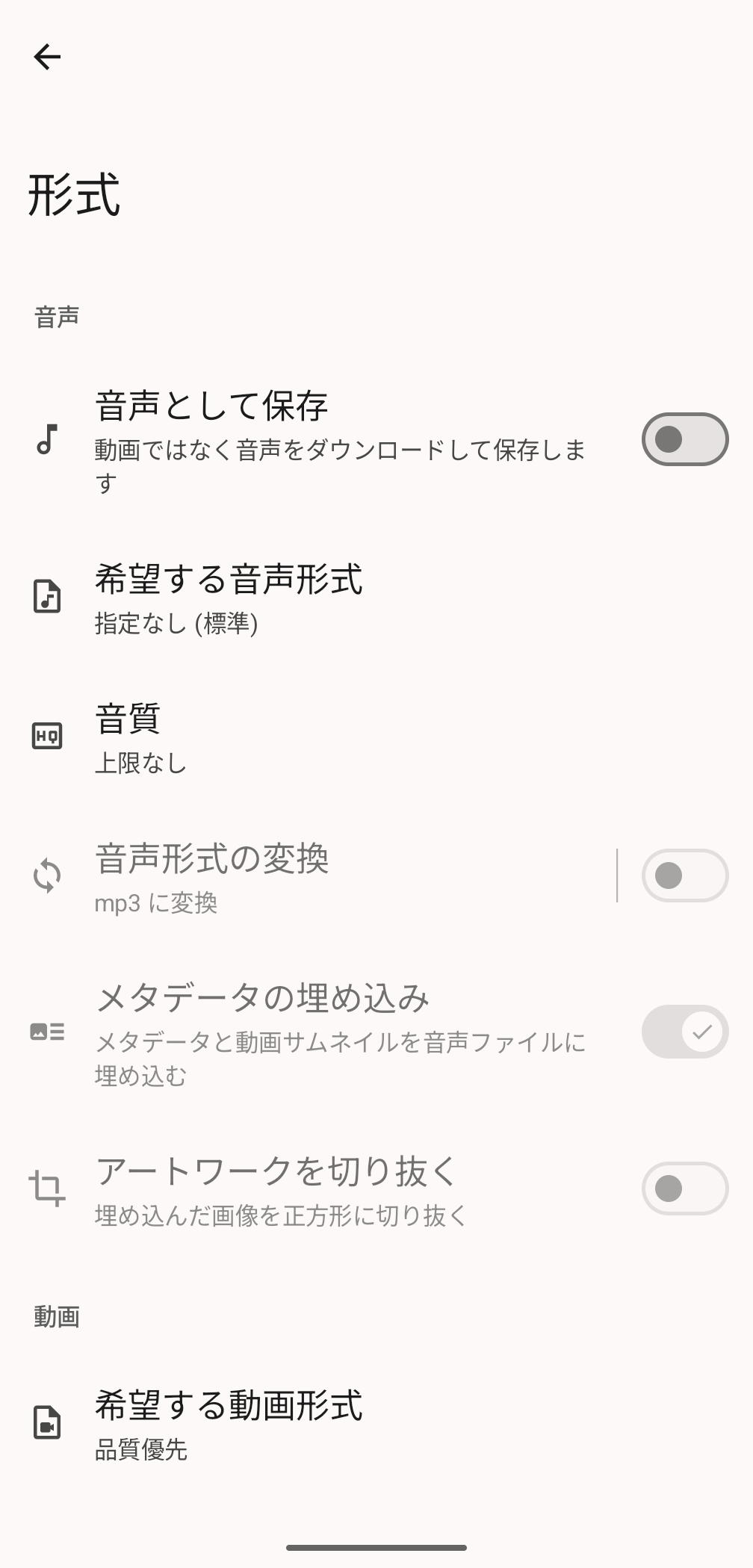Enable the 音声として保存 switch
The image size is (753, 1568).
684,439
